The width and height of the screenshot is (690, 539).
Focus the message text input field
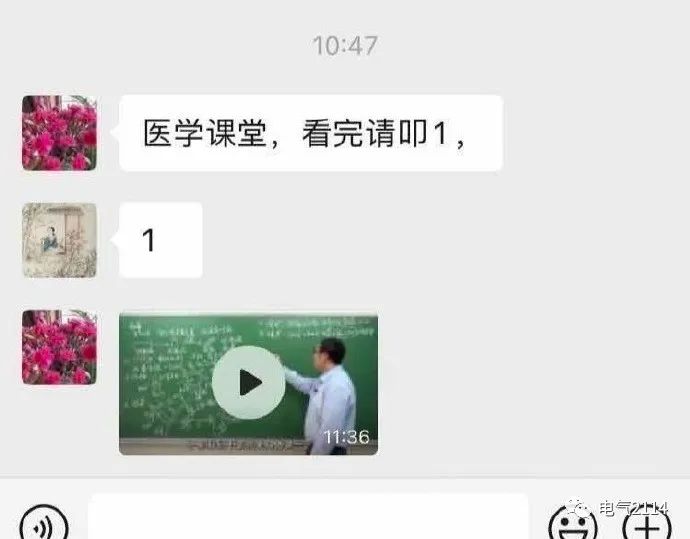pyautogui.click(x=307, y=520)
